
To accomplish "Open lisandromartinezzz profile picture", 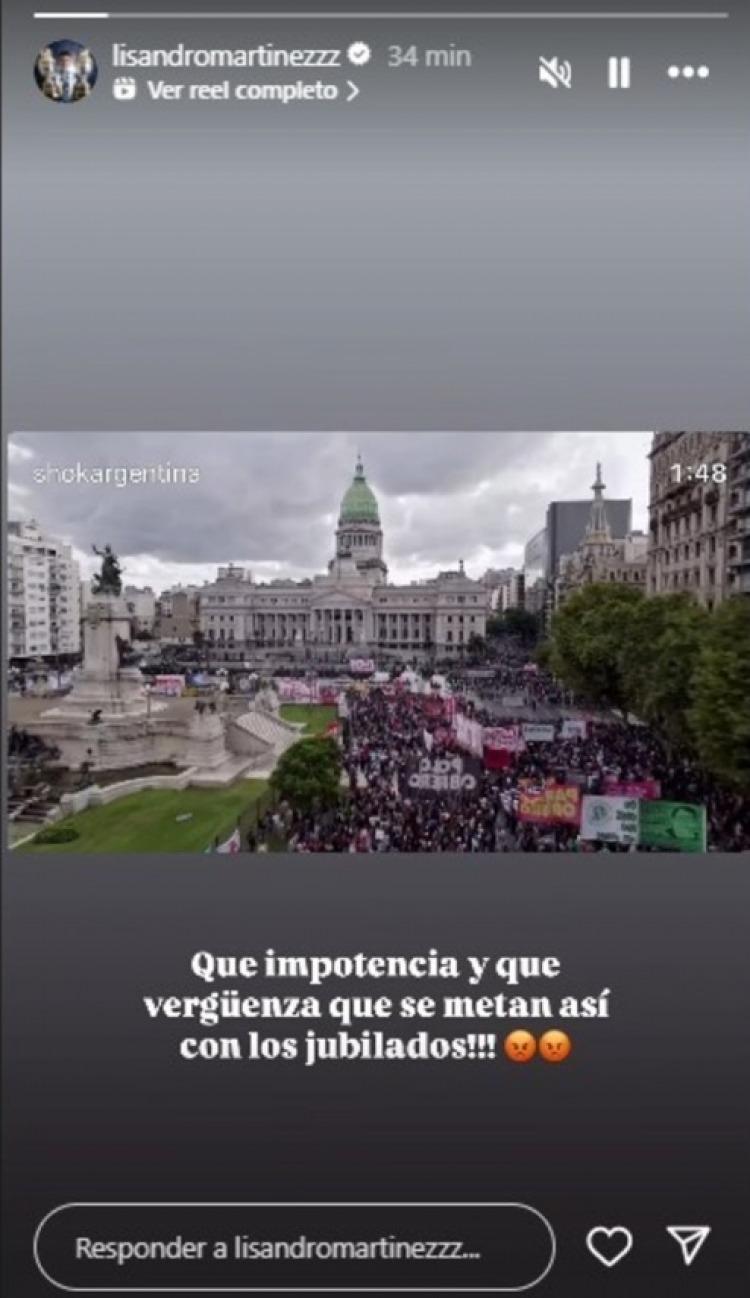I will click(65, 72).
